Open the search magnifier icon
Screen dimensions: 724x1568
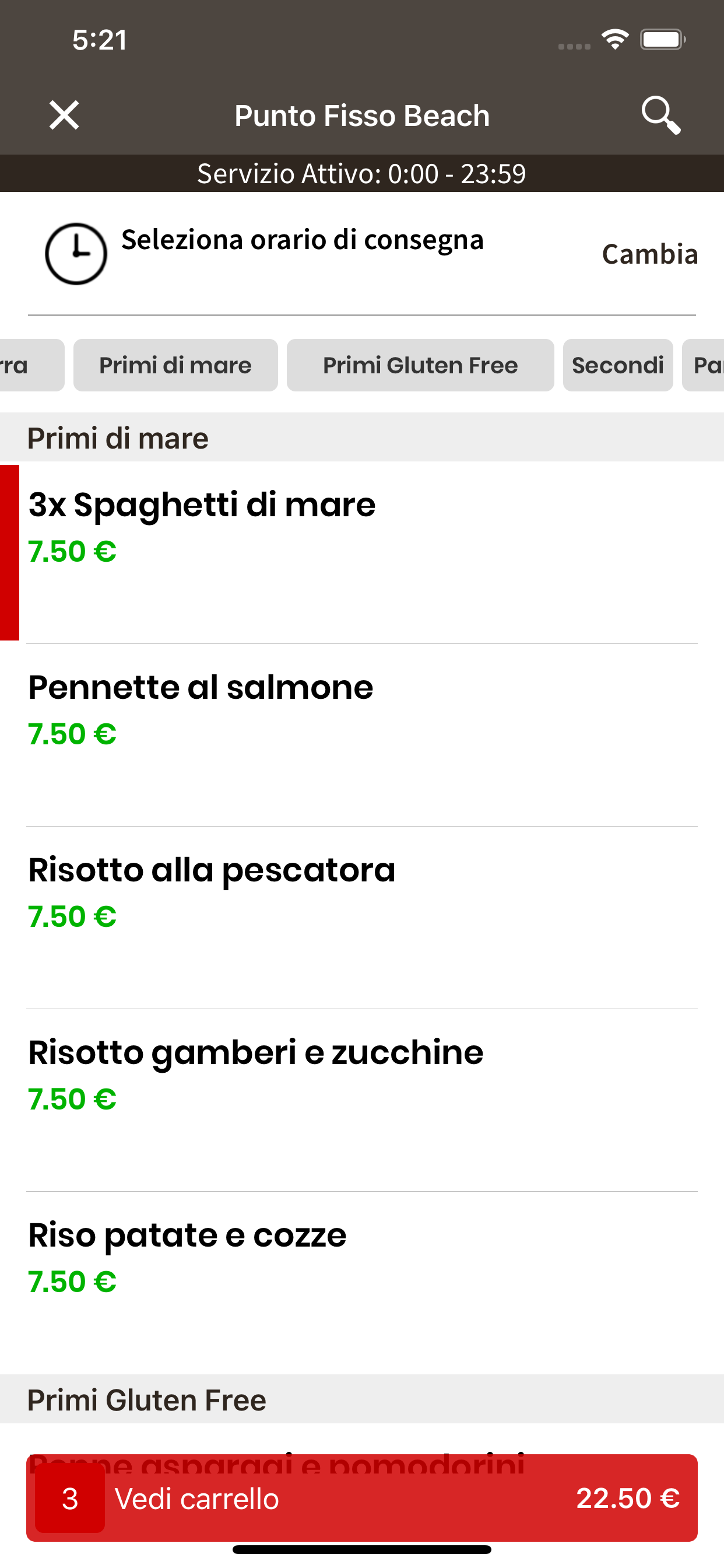click(x=660, y=115)
